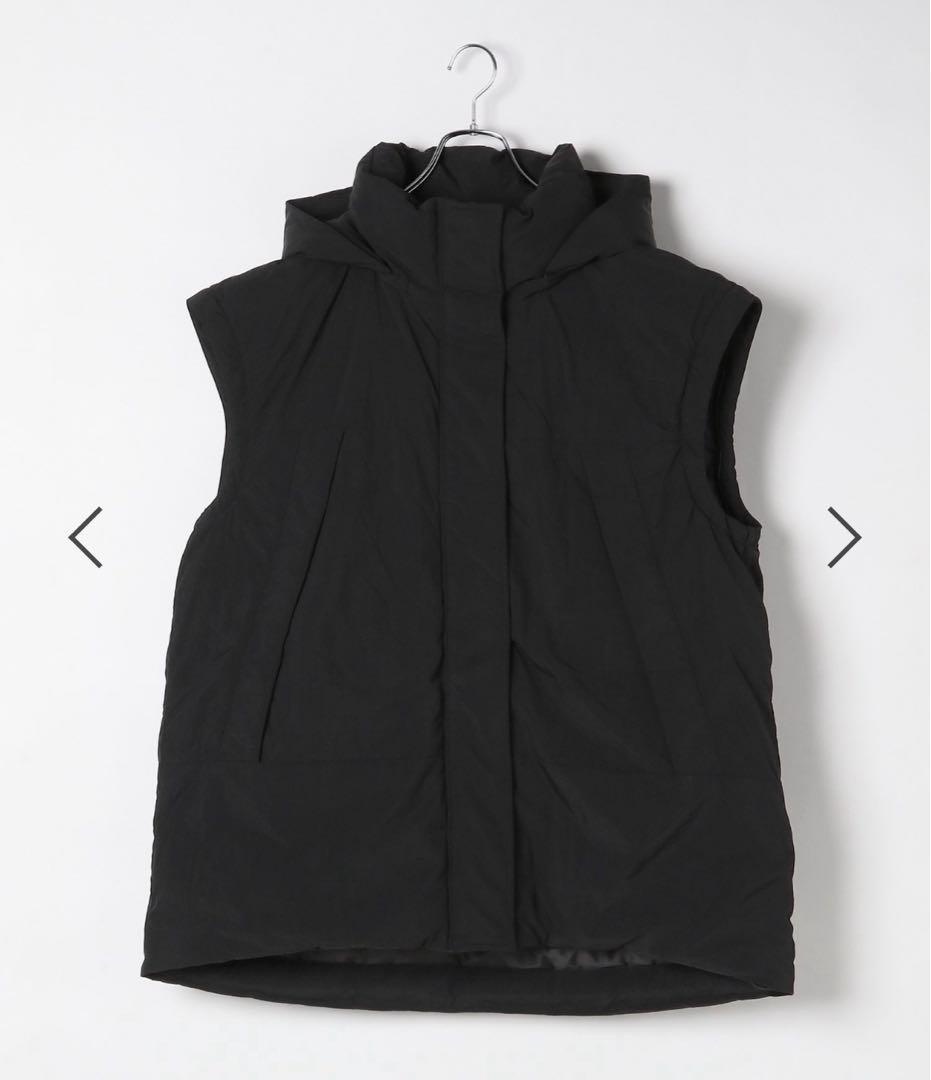Advance to the next product photo

843,538
